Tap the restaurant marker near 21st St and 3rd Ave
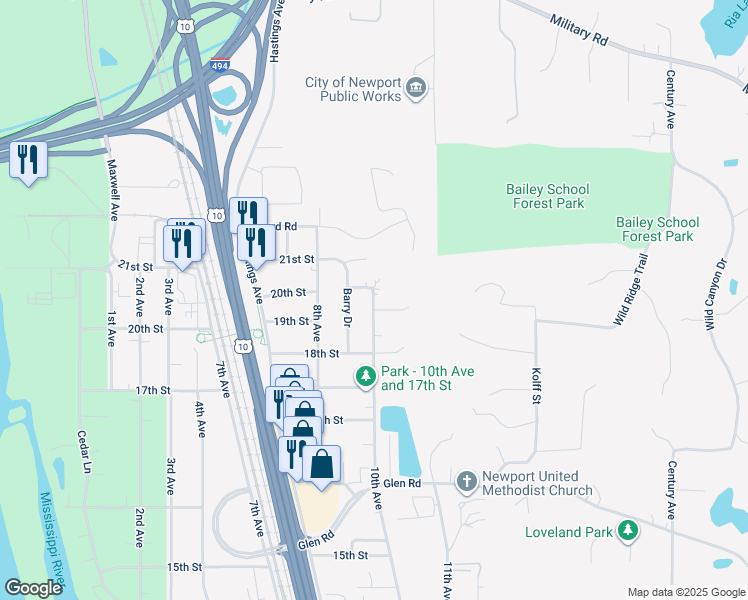Viewport: 748px width, 600px height. (x=182, y=243)
